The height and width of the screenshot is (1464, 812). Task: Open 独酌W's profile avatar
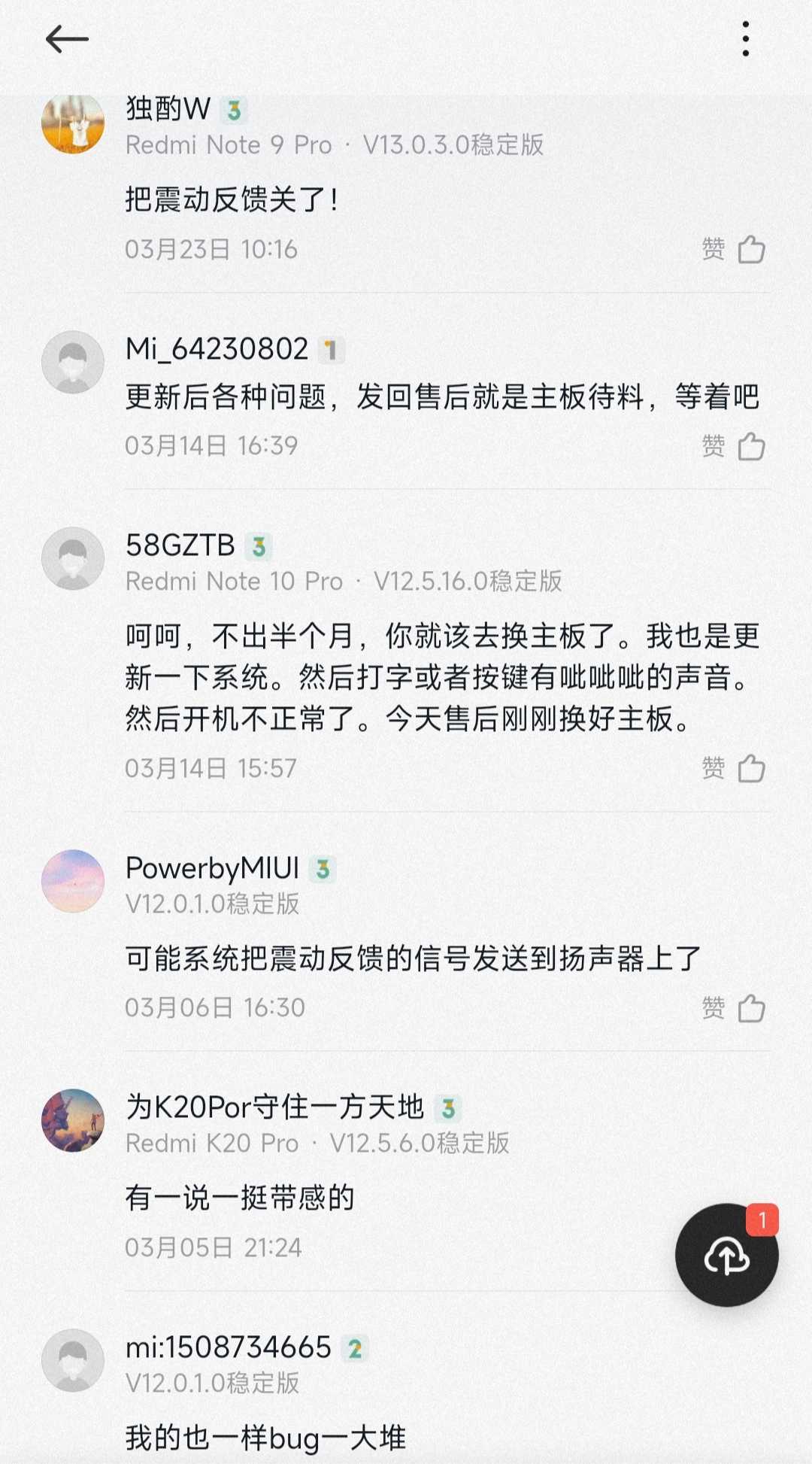tap(73, 123)
